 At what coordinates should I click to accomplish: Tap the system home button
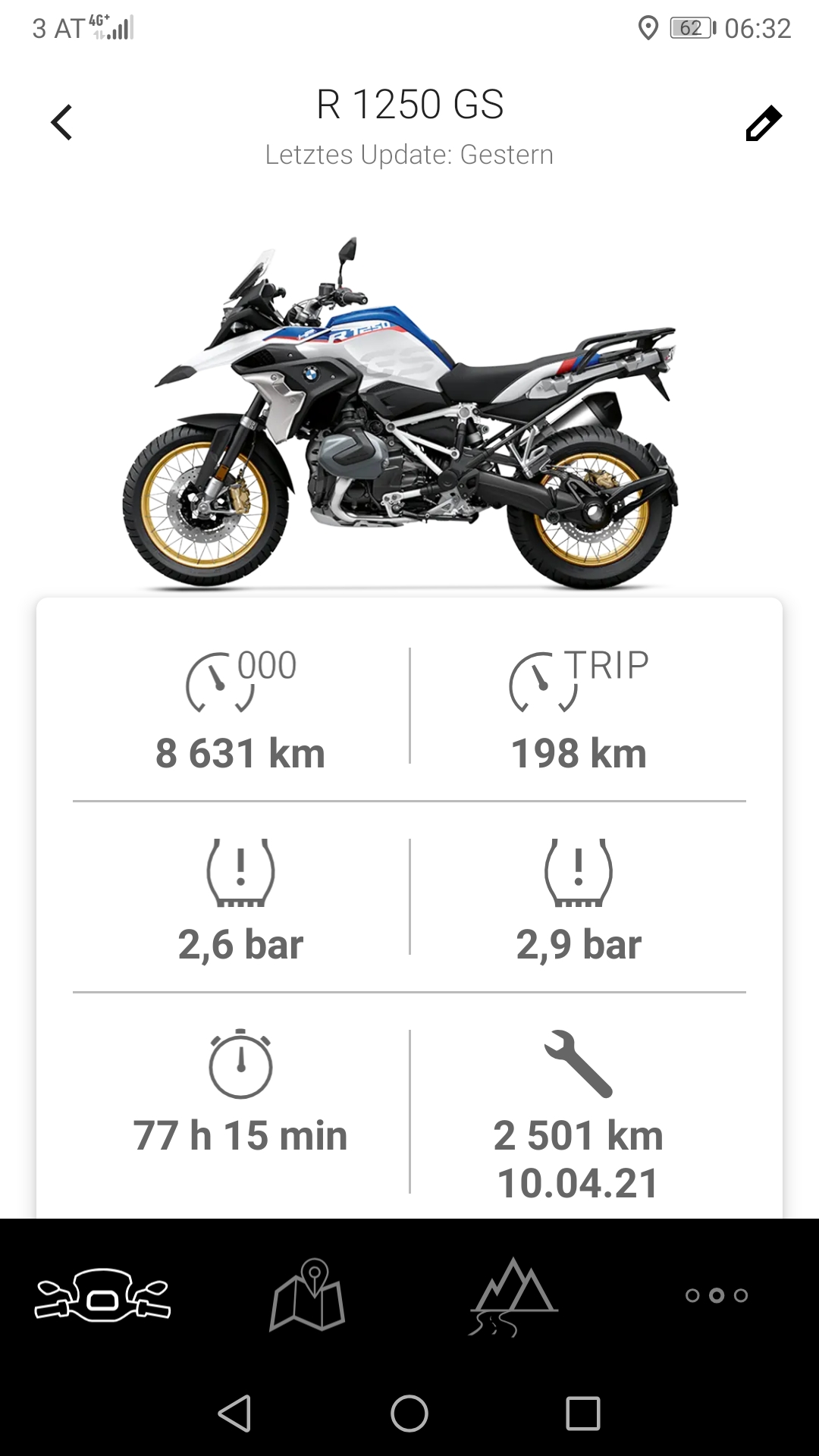[x=409, y=1414]
